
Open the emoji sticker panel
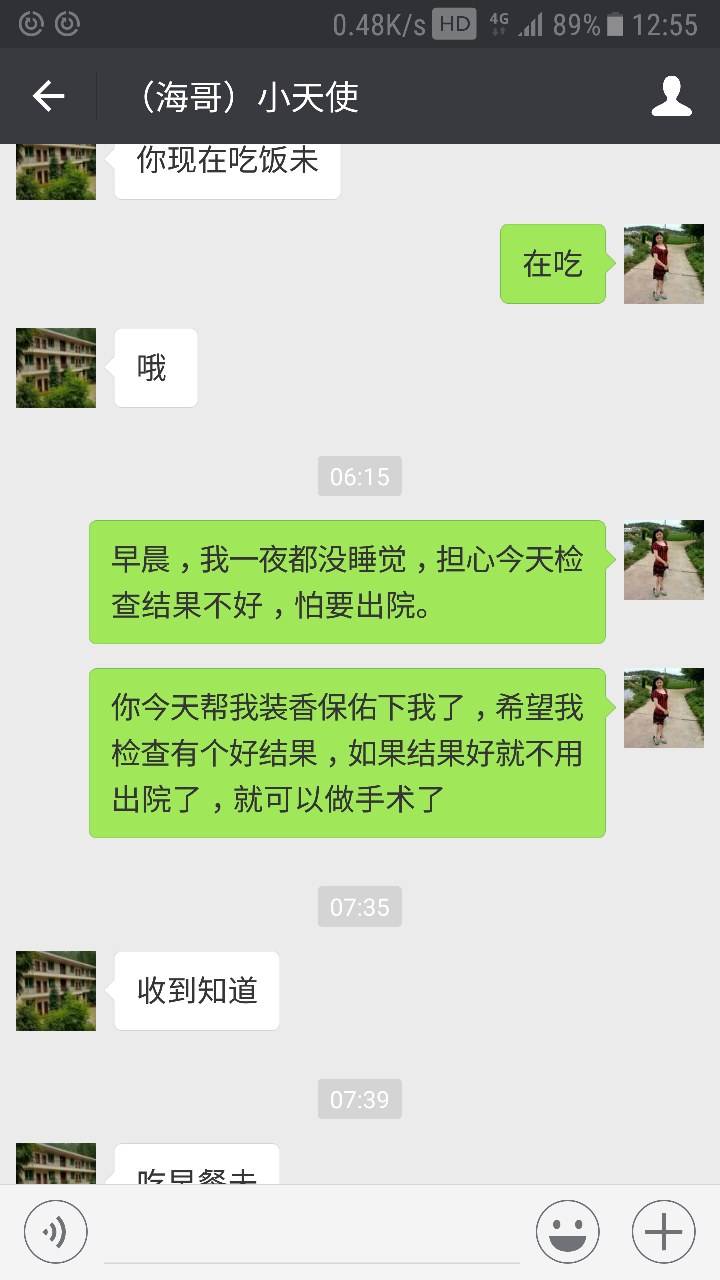[567, 1231]
